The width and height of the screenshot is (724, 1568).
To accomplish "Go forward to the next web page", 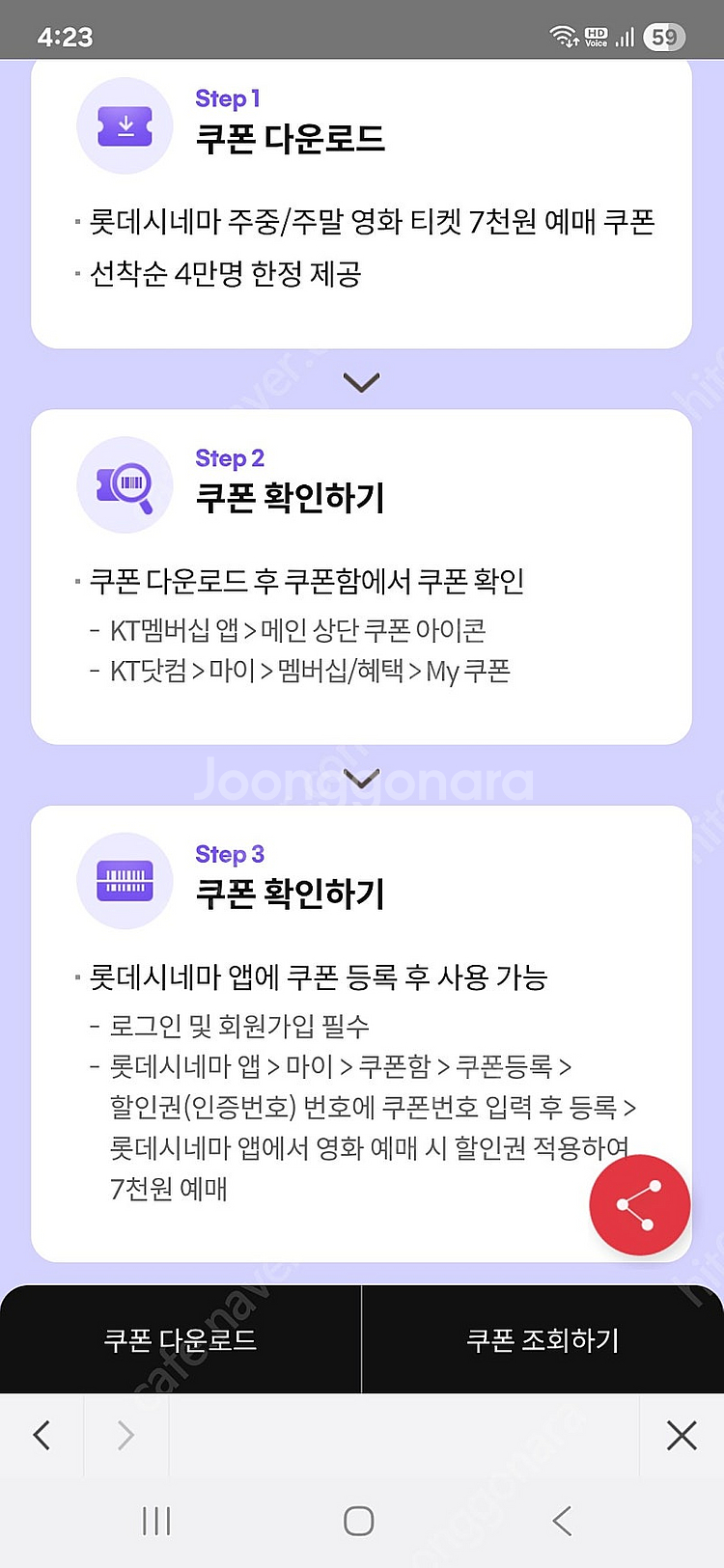I will (x=125, y=1435).
